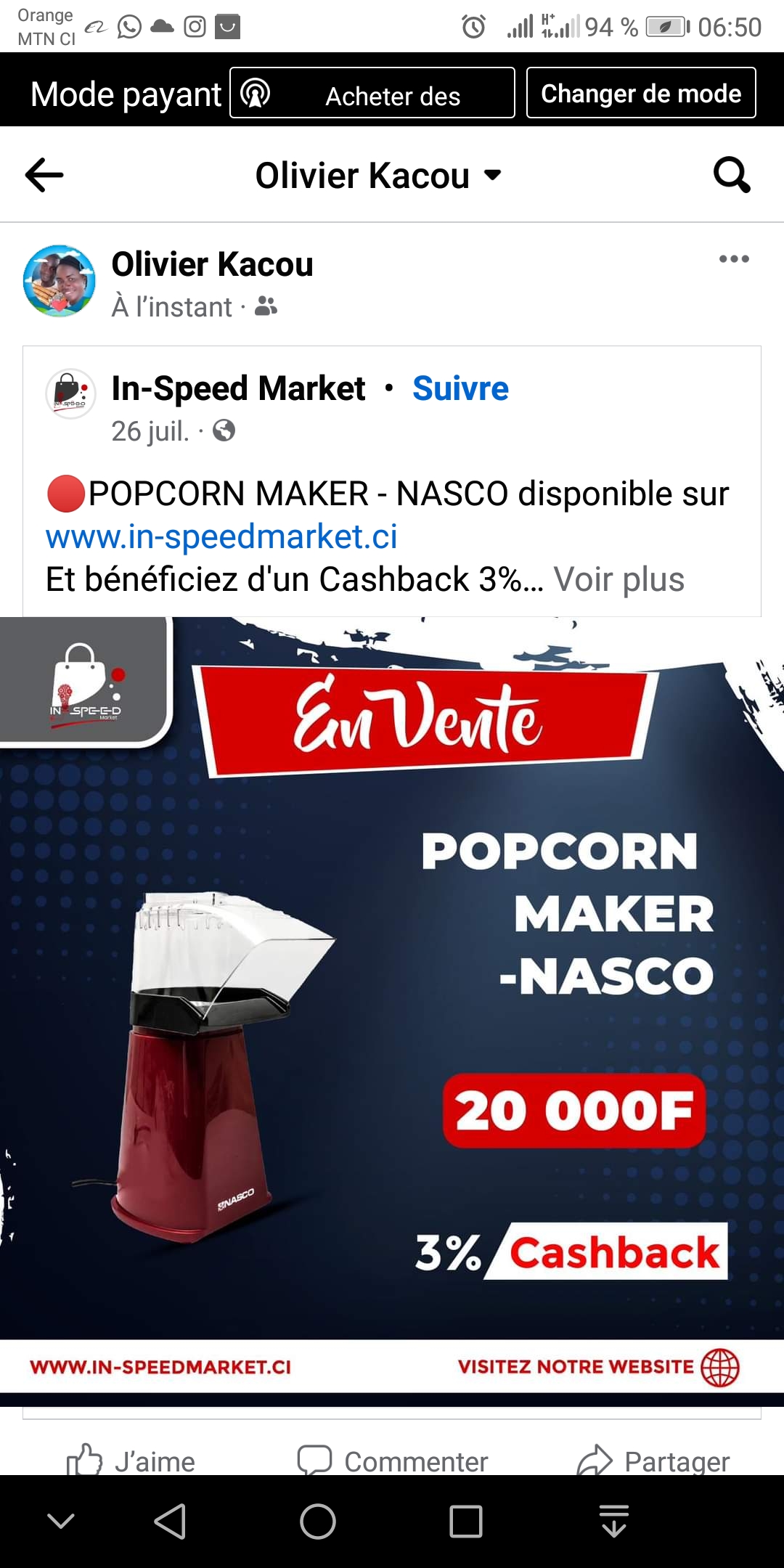Tap the system home button
This screenshot has height=1568, width=784.
318,1521
